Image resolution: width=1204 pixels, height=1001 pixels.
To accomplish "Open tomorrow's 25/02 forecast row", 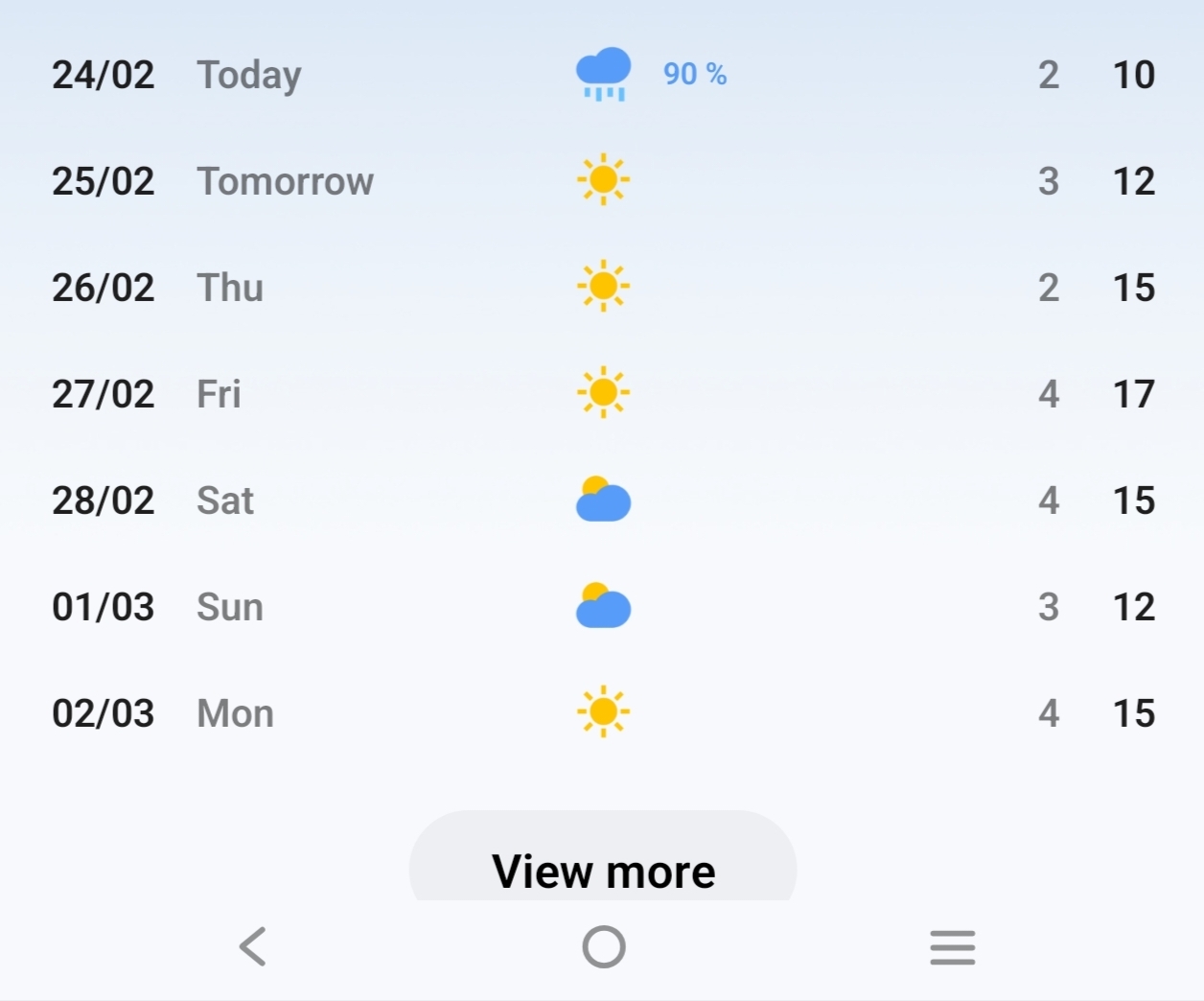I will (x=602, y=181).
